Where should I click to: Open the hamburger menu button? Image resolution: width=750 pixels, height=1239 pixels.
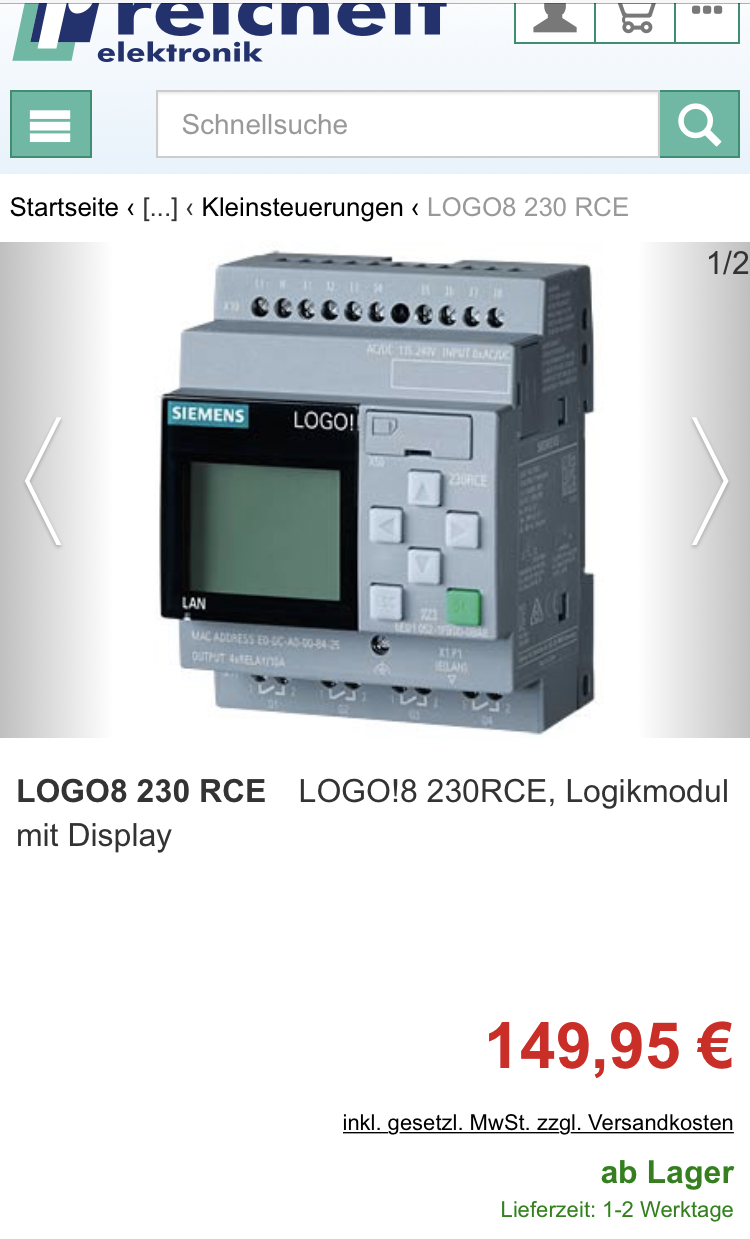pos(51,124)
